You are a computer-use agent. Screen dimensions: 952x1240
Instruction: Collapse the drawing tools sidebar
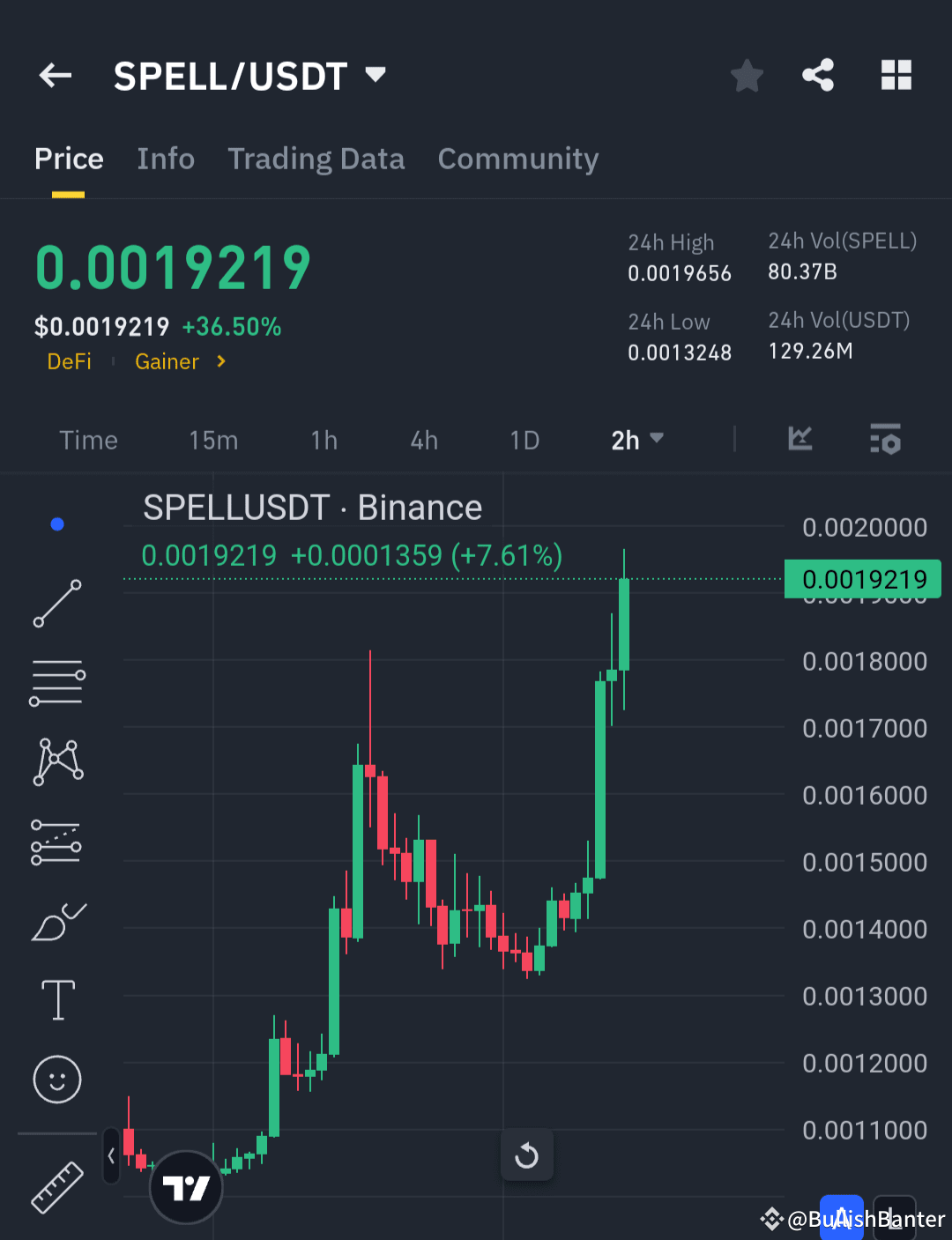(110, 1157)
